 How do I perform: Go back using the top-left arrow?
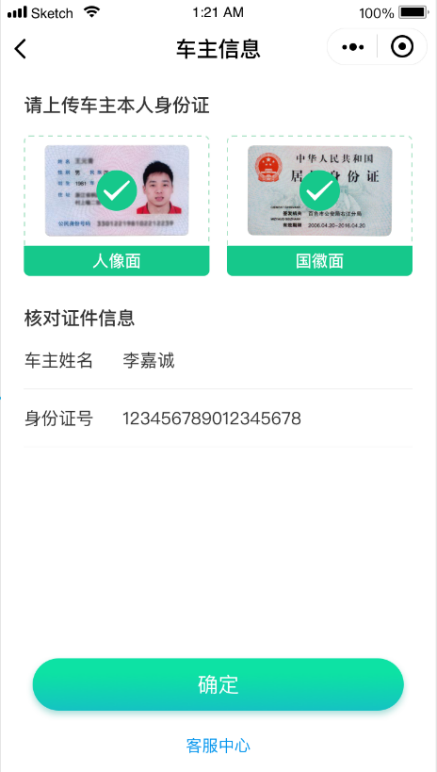(20, 48)
